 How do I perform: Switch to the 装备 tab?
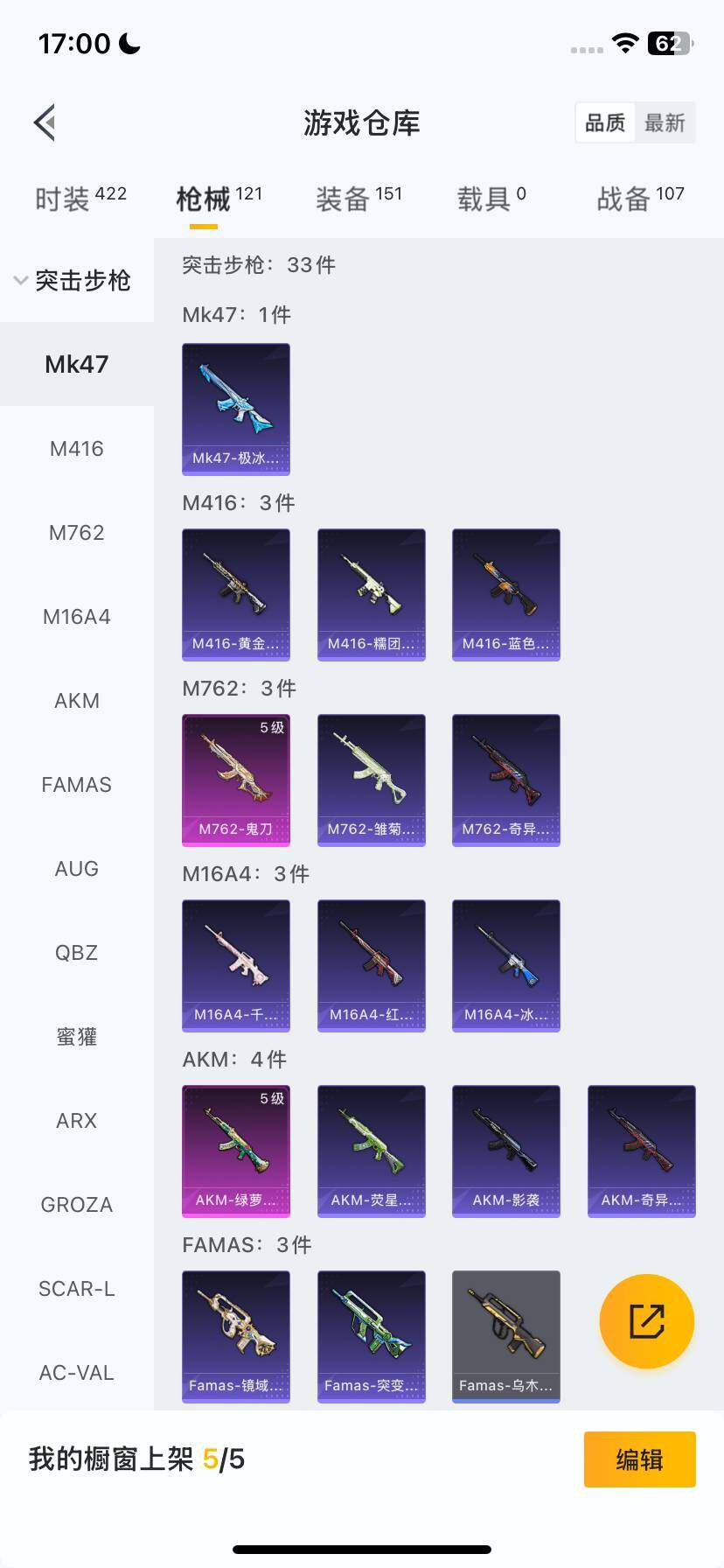click(359, 199)
